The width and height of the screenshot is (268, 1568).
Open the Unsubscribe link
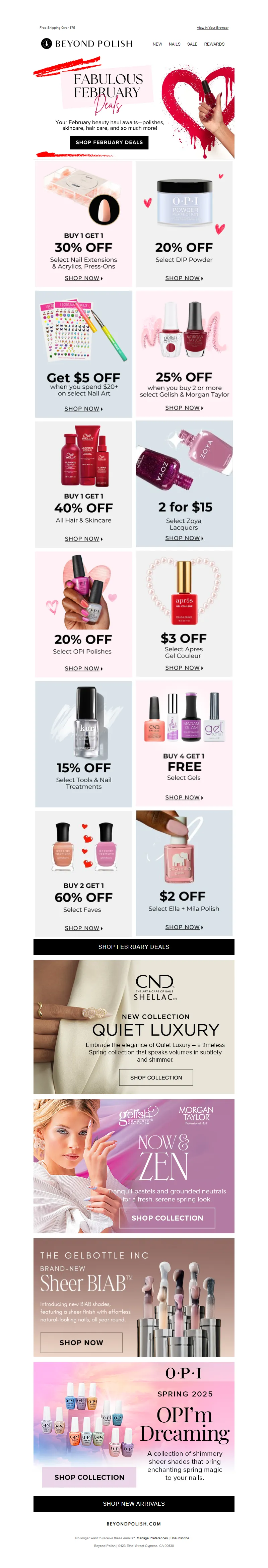[x=180, y=1538]
